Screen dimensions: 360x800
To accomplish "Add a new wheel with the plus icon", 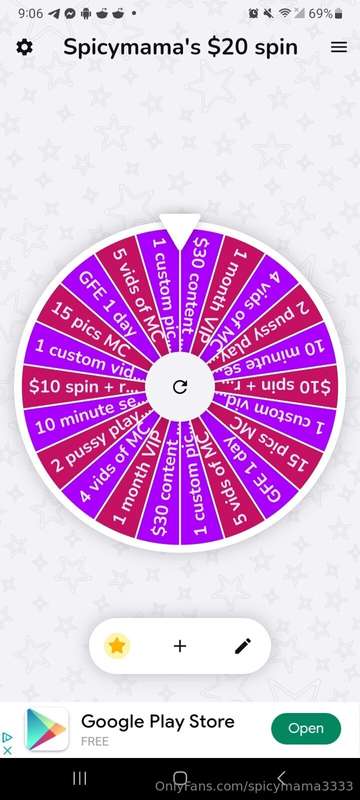I will pos(179,646).
